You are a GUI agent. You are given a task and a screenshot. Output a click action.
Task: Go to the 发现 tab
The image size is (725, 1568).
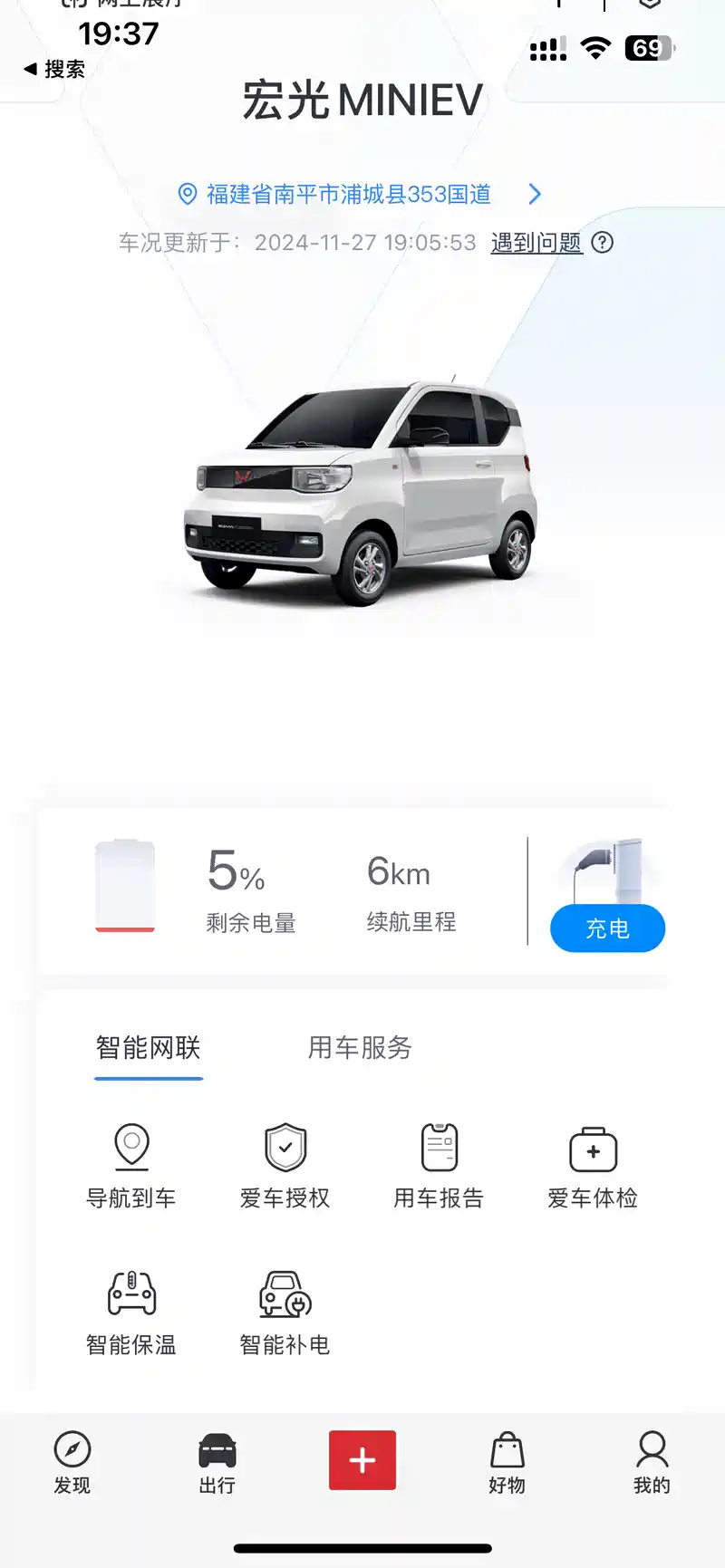72,1462
